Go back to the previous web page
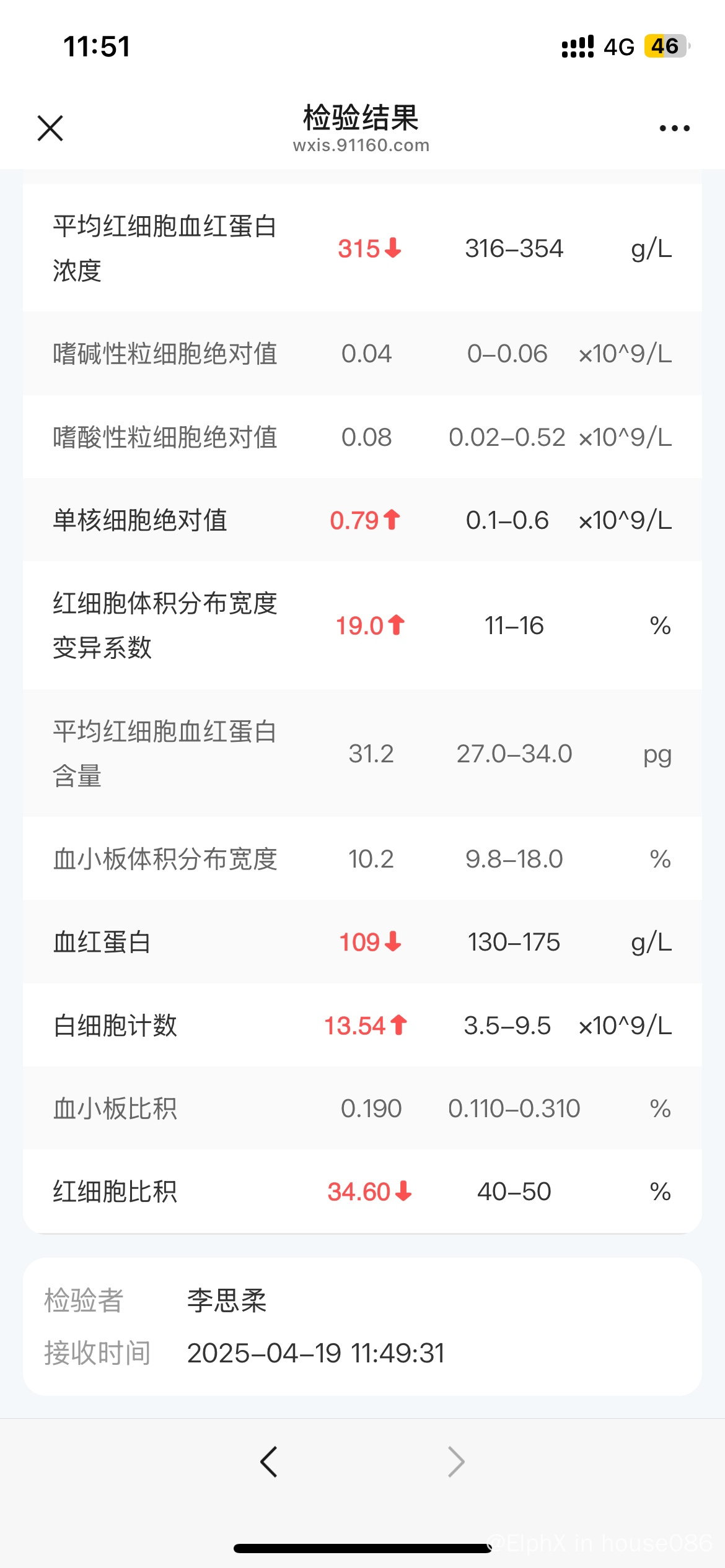This screenshot has width=725, height=1568. (x=269, y=1462)
